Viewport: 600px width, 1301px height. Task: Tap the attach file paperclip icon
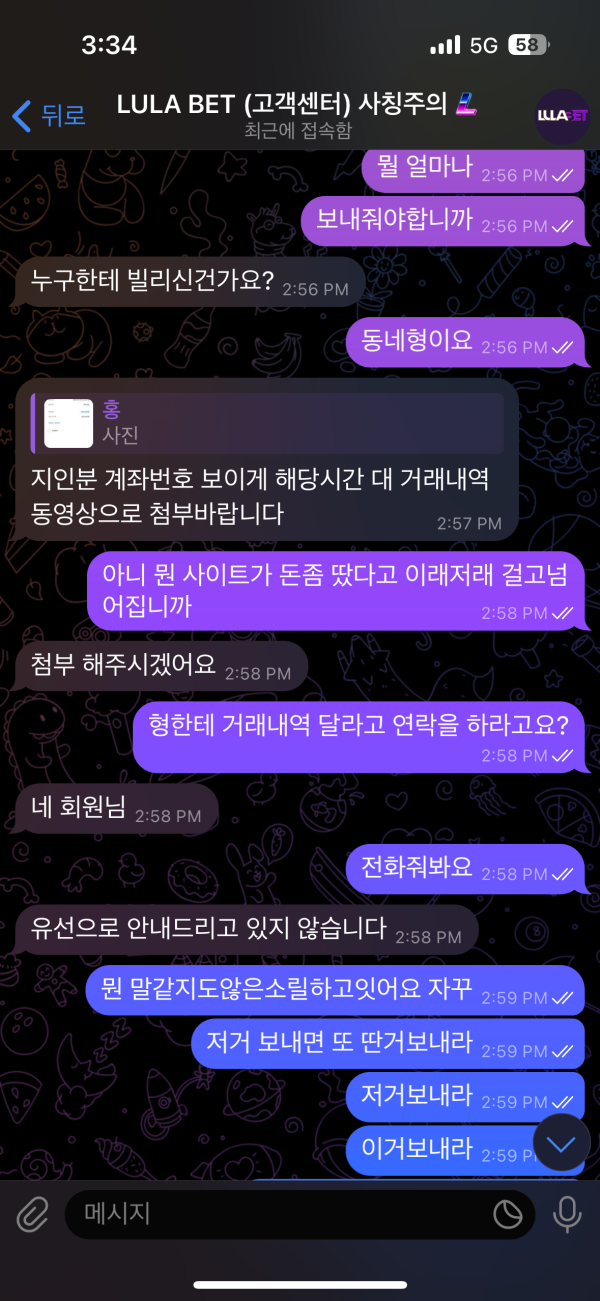coord(33,1214)
